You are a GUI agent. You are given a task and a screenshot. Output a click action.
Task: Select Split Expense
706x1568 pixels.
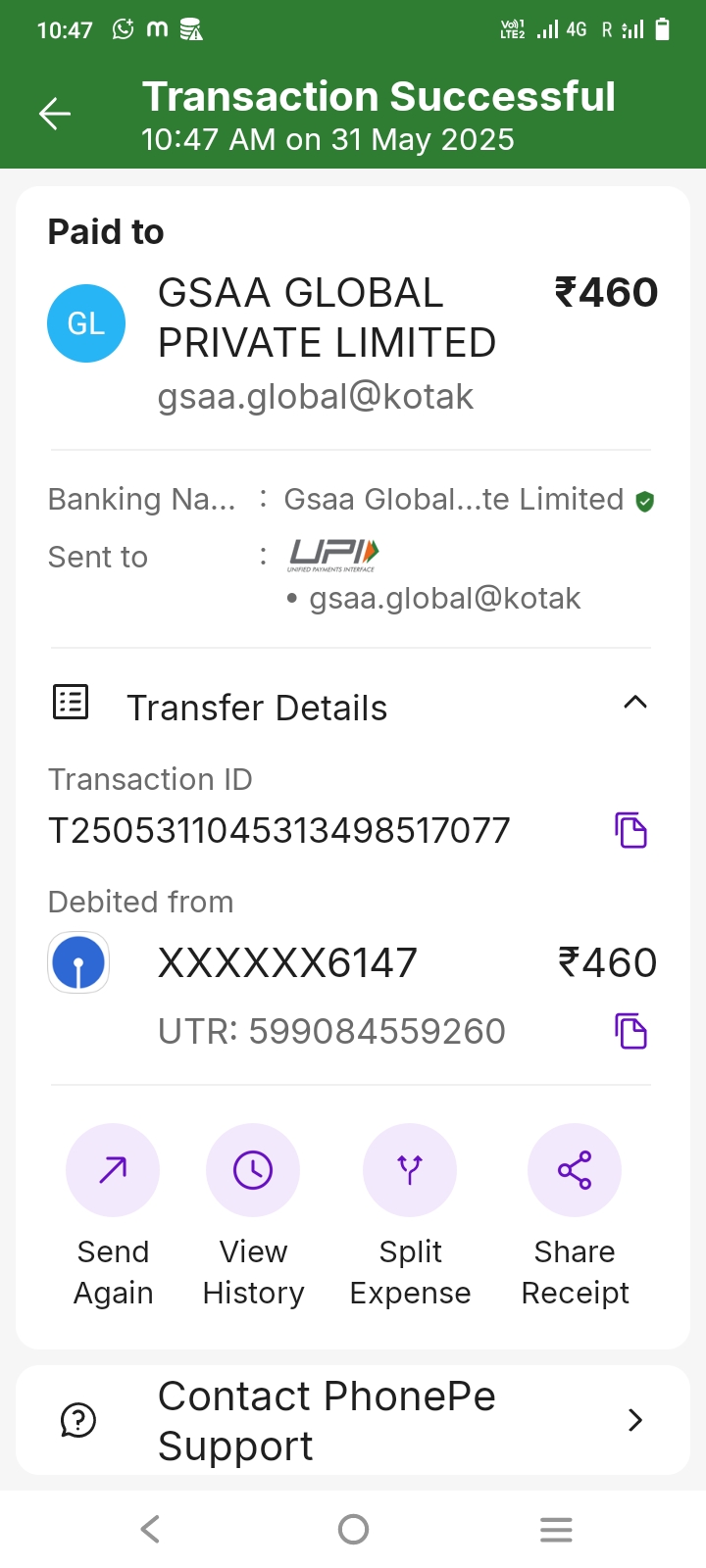click(x=410, y=1170)
